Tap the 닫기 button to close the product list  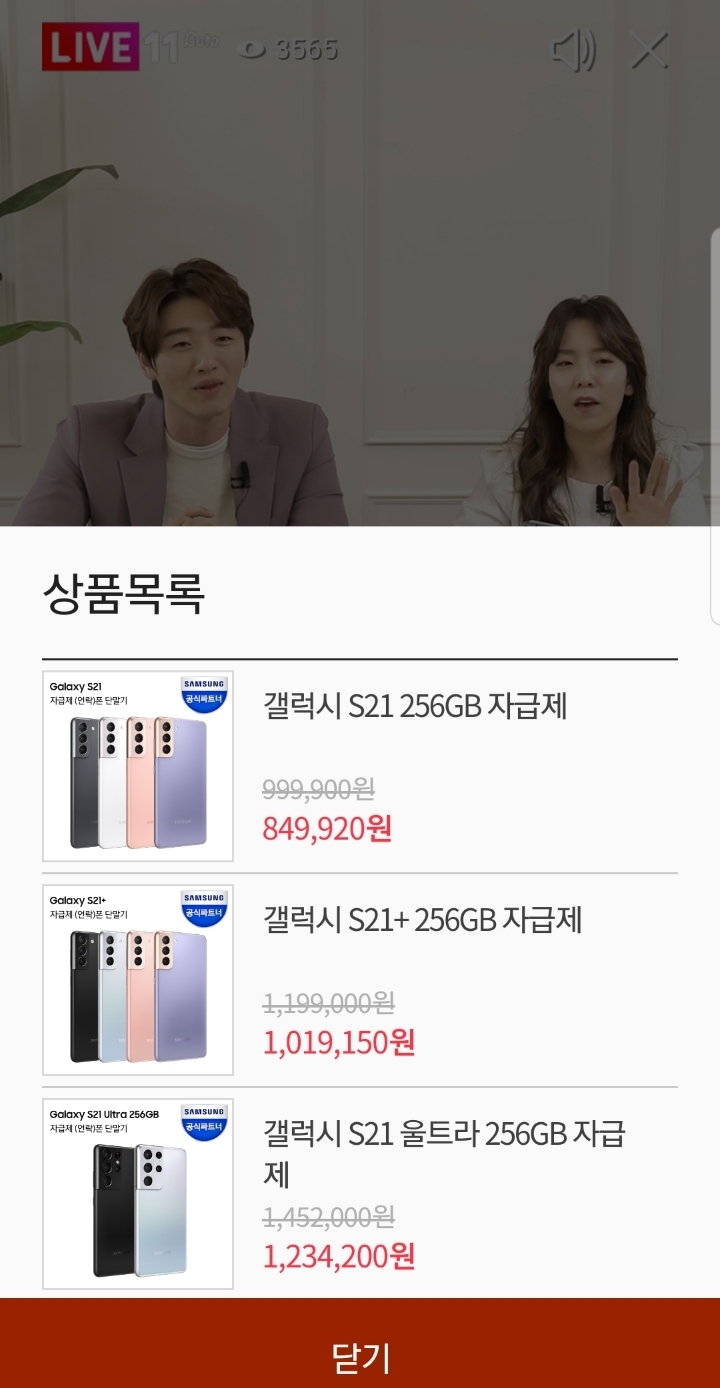pyautogui.click(x=360, y=1343)
